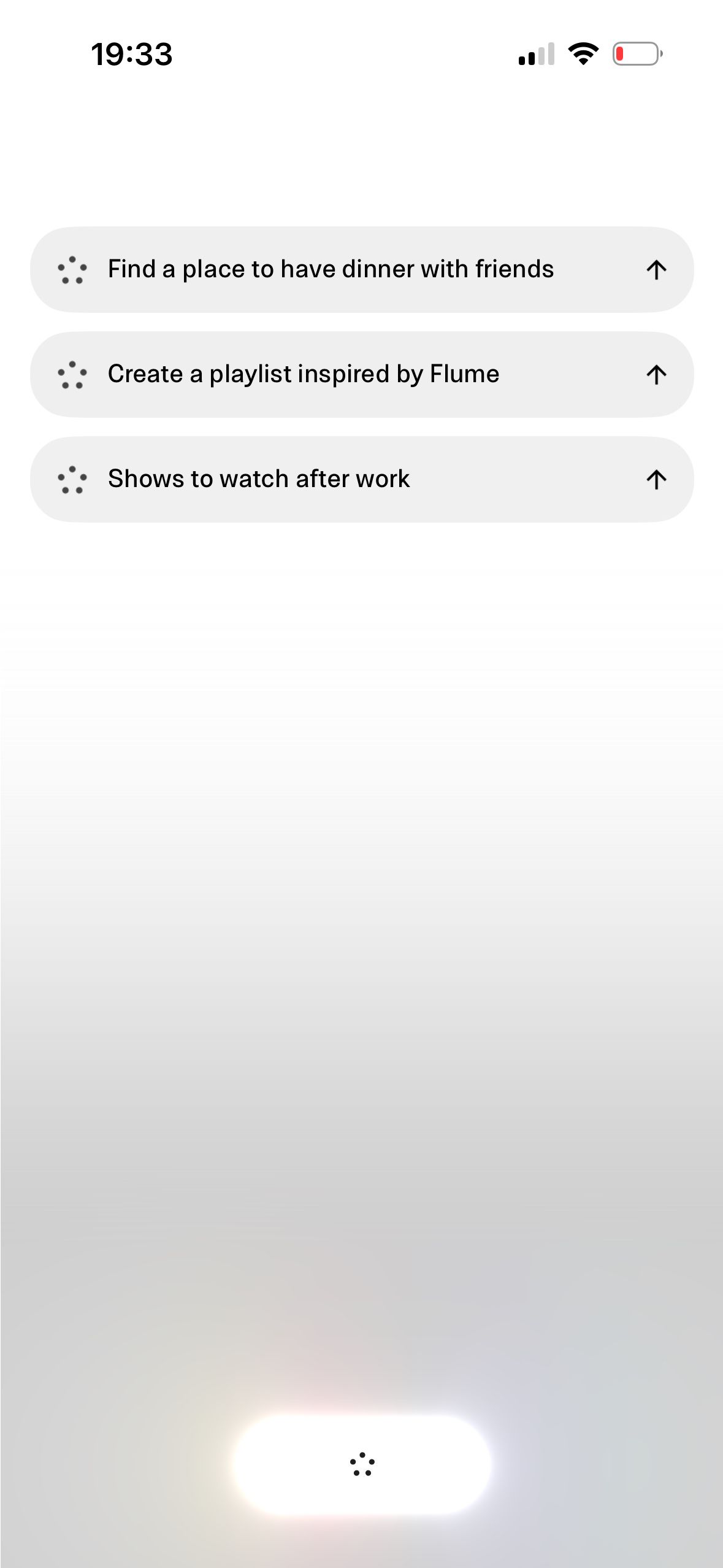Tap the battery level control
Image resolution: width=723 pixels, height=1568 pixels.
point(636,55)
